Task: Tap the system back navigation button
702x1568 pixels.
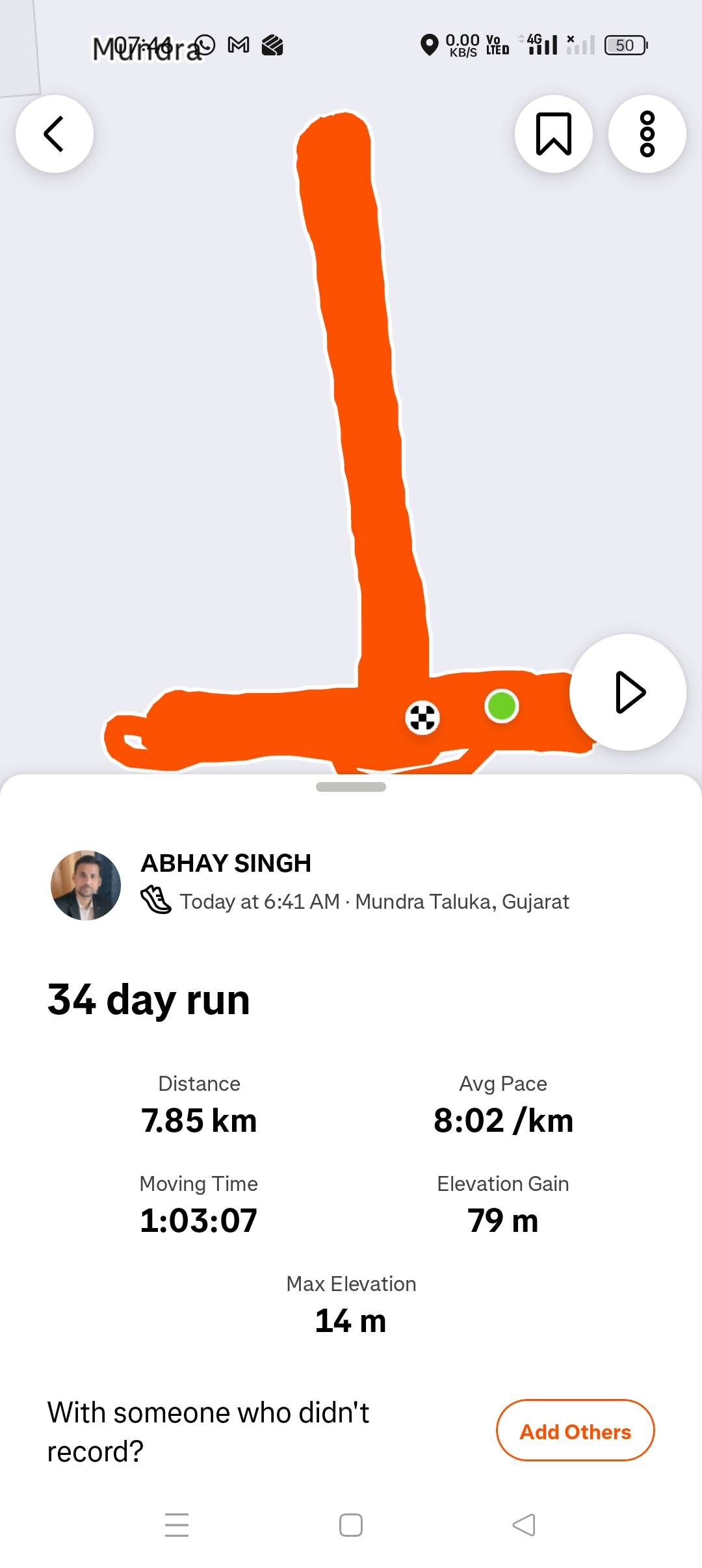Action: click(524, 1524)
